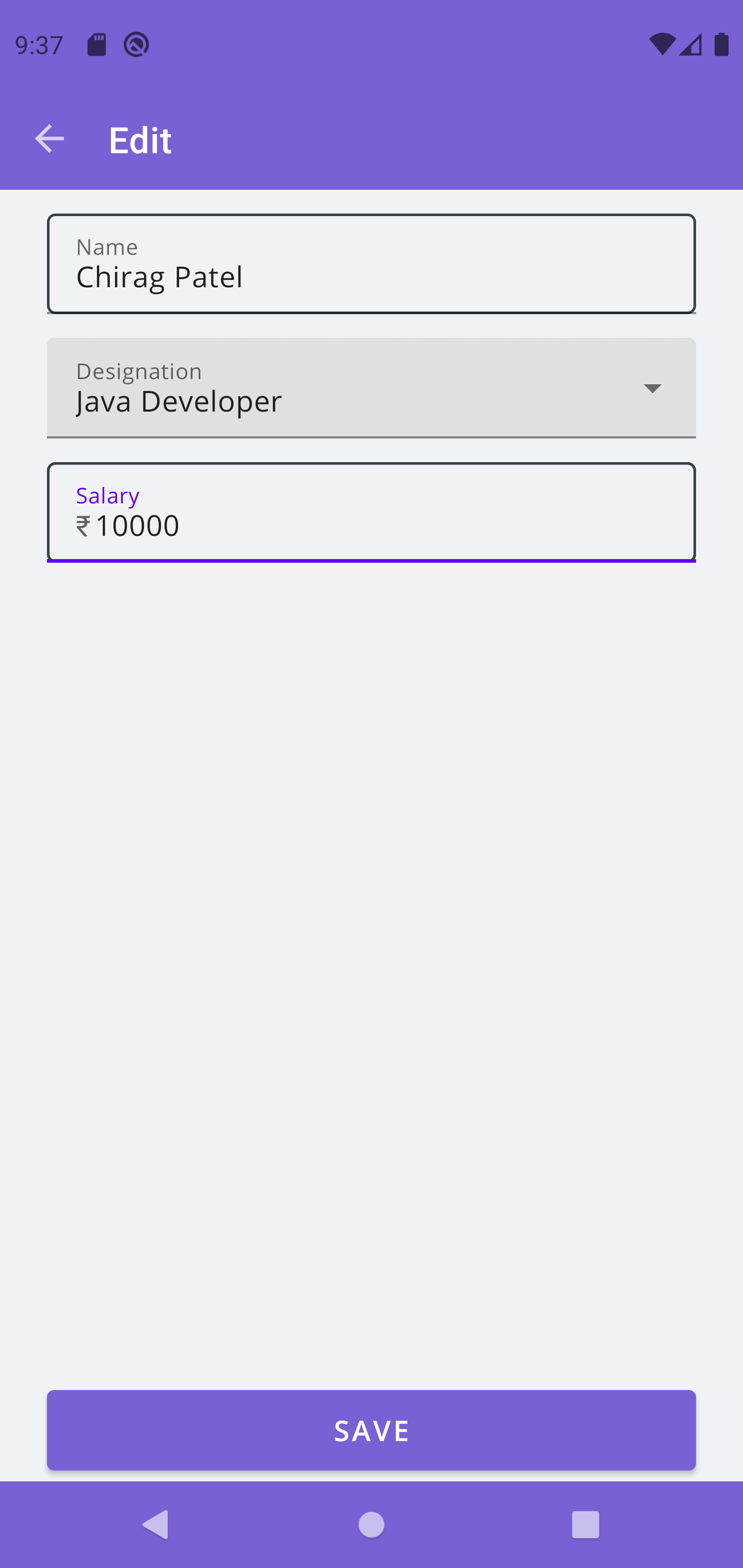Viewport: 743px width, 1568px height.
Task: Click the dropdown arrow next to Java Developer
Action: click(652, 388)
